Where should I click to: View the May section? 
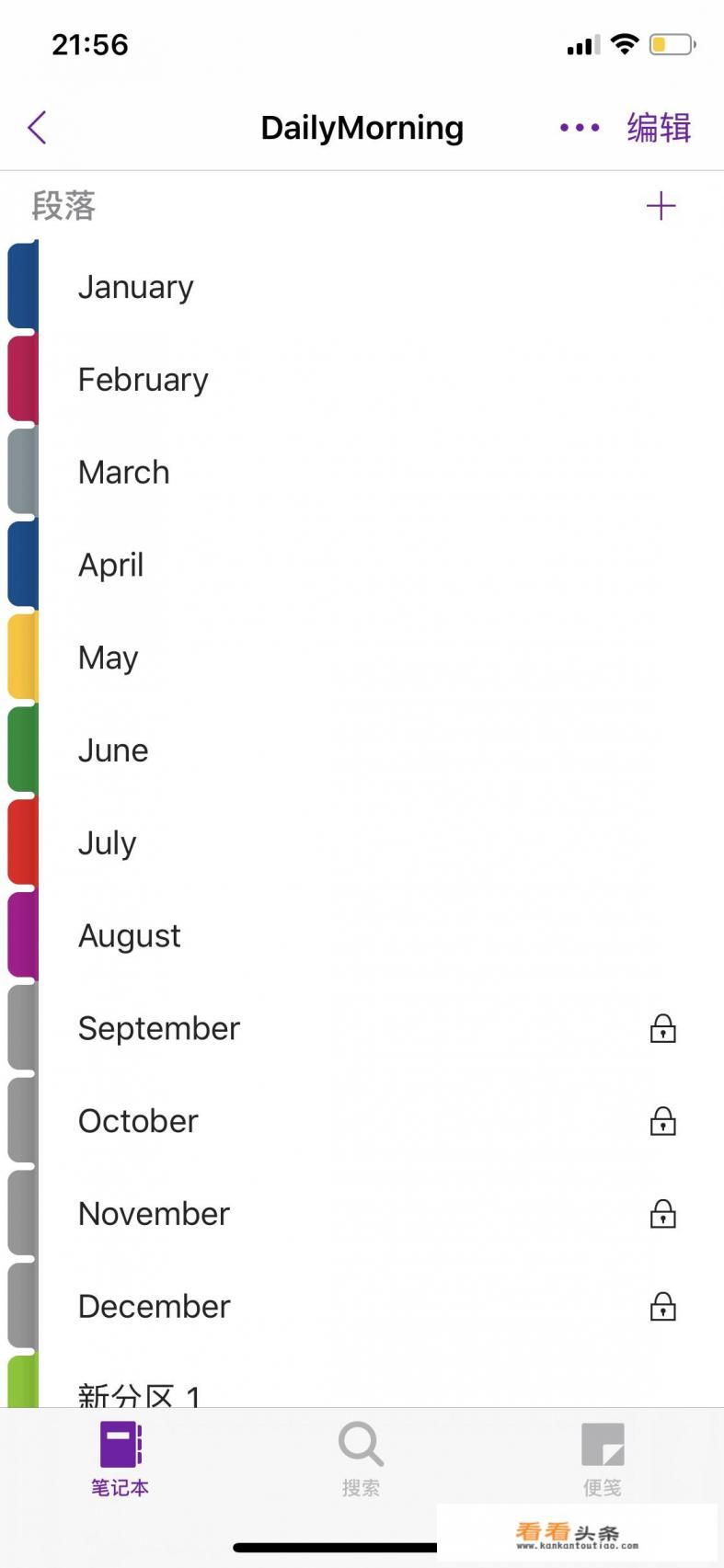[x=109, y=658]
